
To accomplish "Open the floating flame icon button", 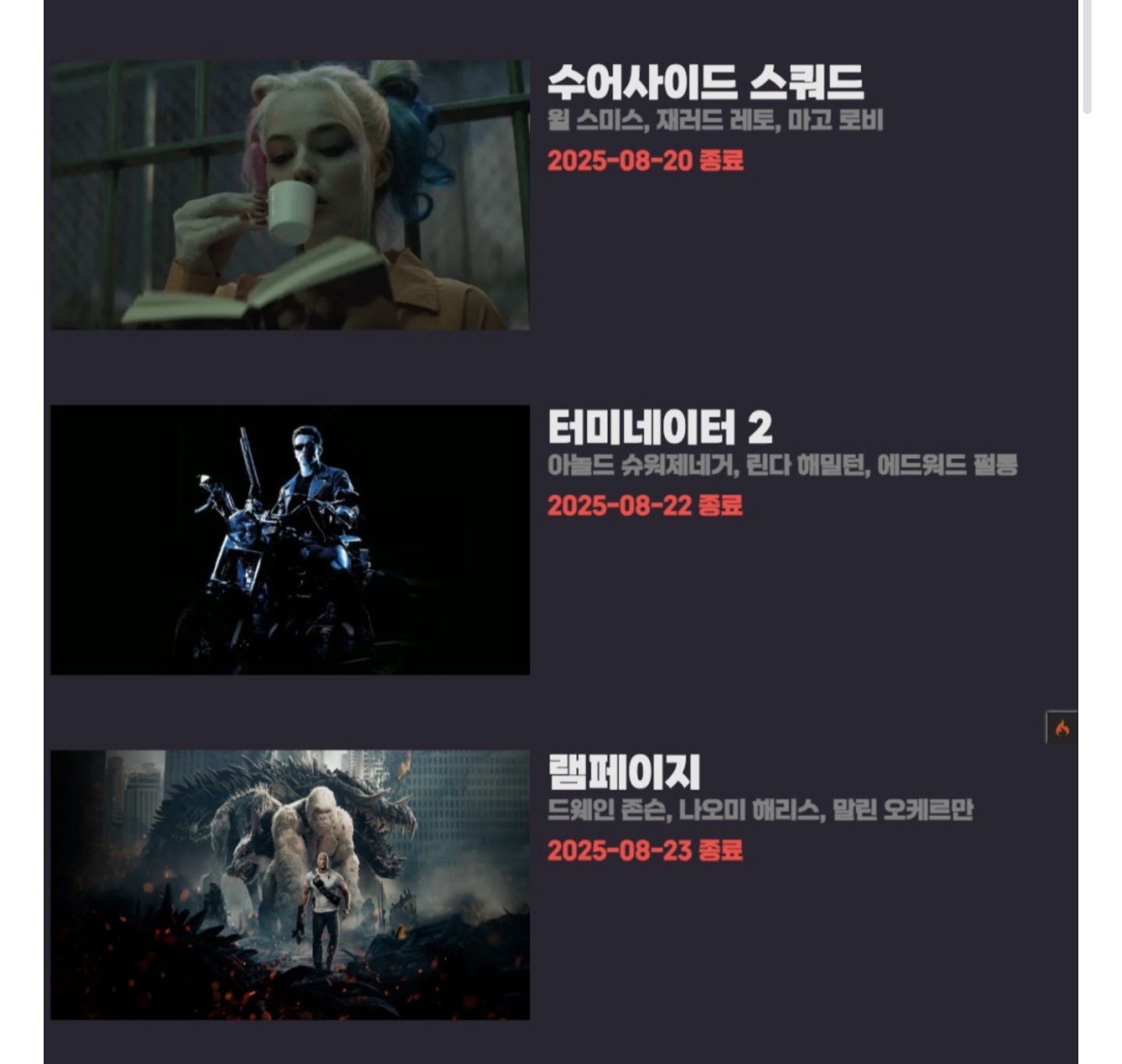I will pyautogui.click(x=1062, y=728).
